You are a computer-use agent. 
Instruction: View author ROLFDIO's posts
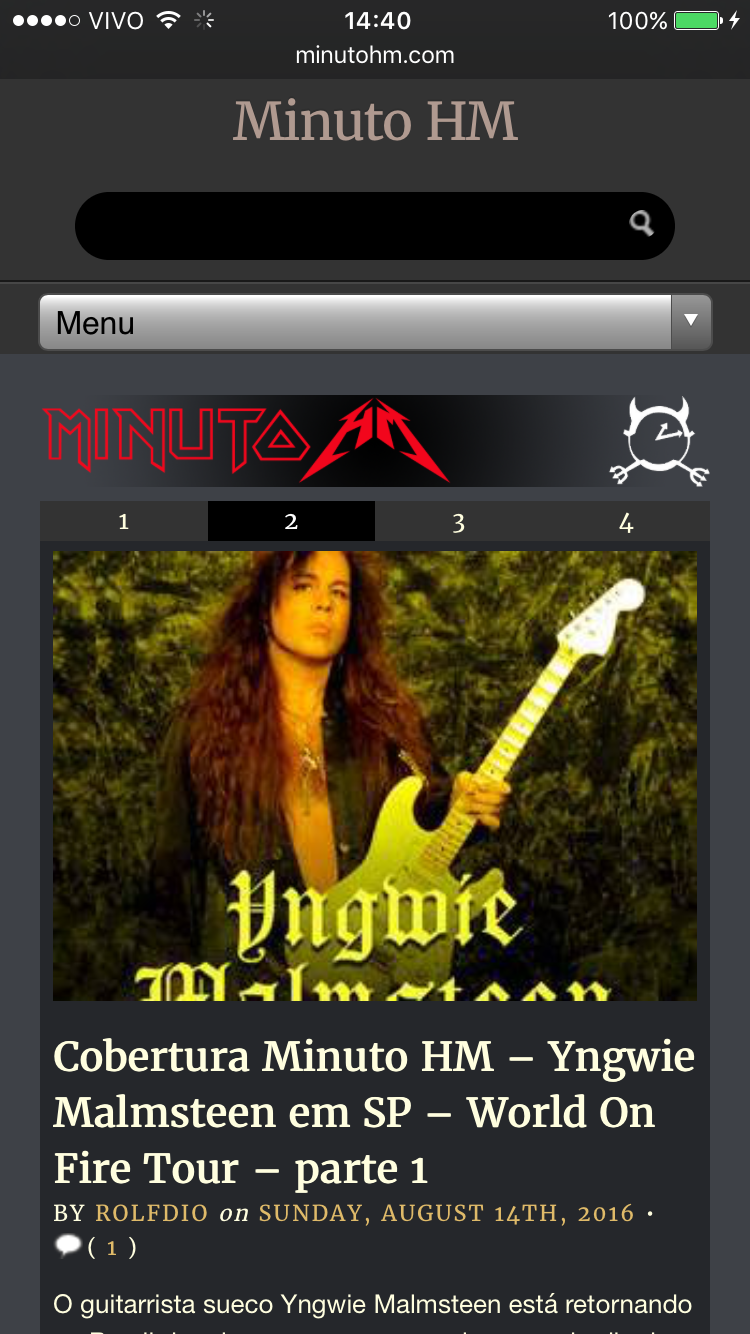click(152, 1213)
